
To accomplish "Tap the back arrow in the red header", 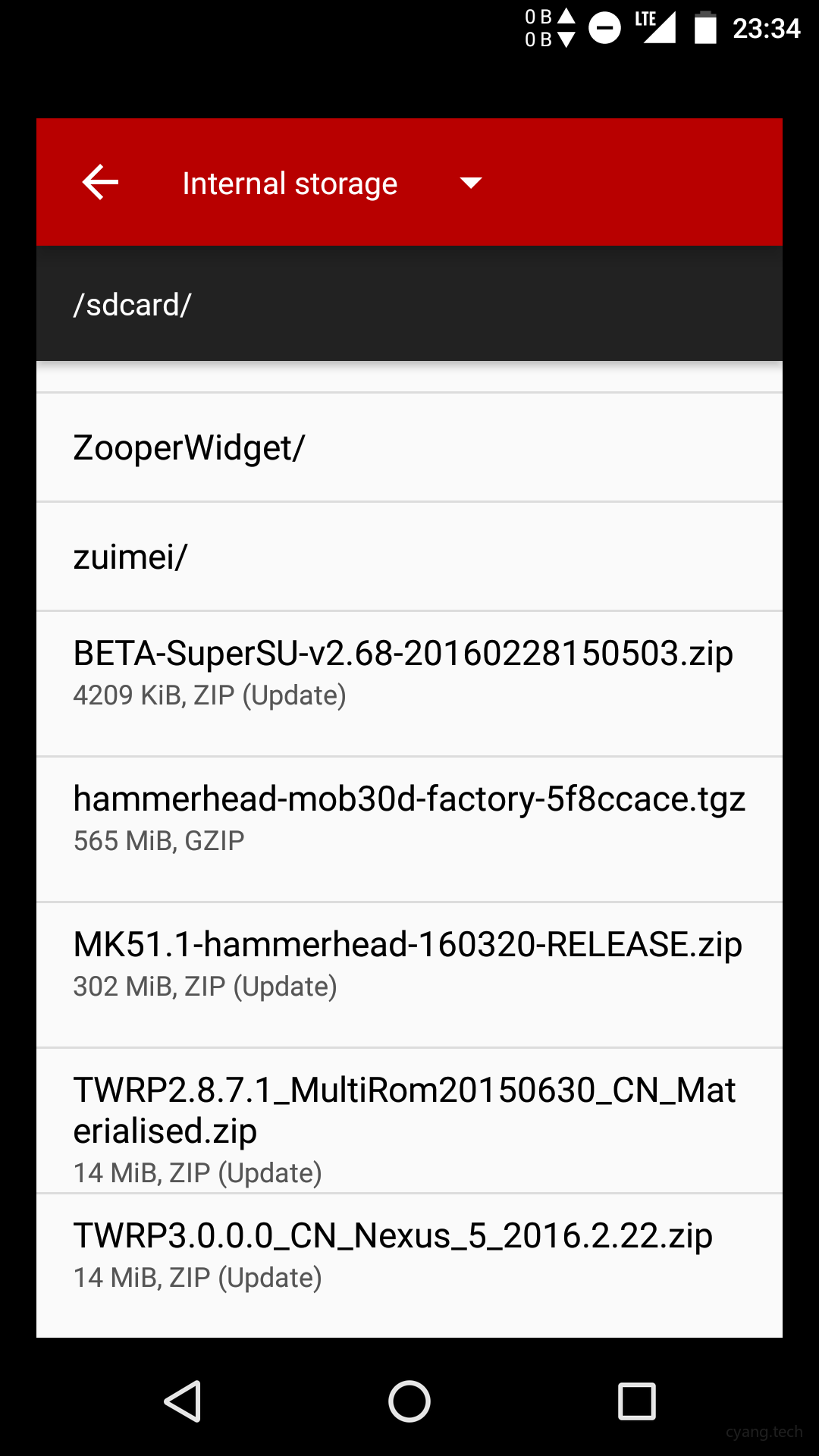I will pos(100,183).
